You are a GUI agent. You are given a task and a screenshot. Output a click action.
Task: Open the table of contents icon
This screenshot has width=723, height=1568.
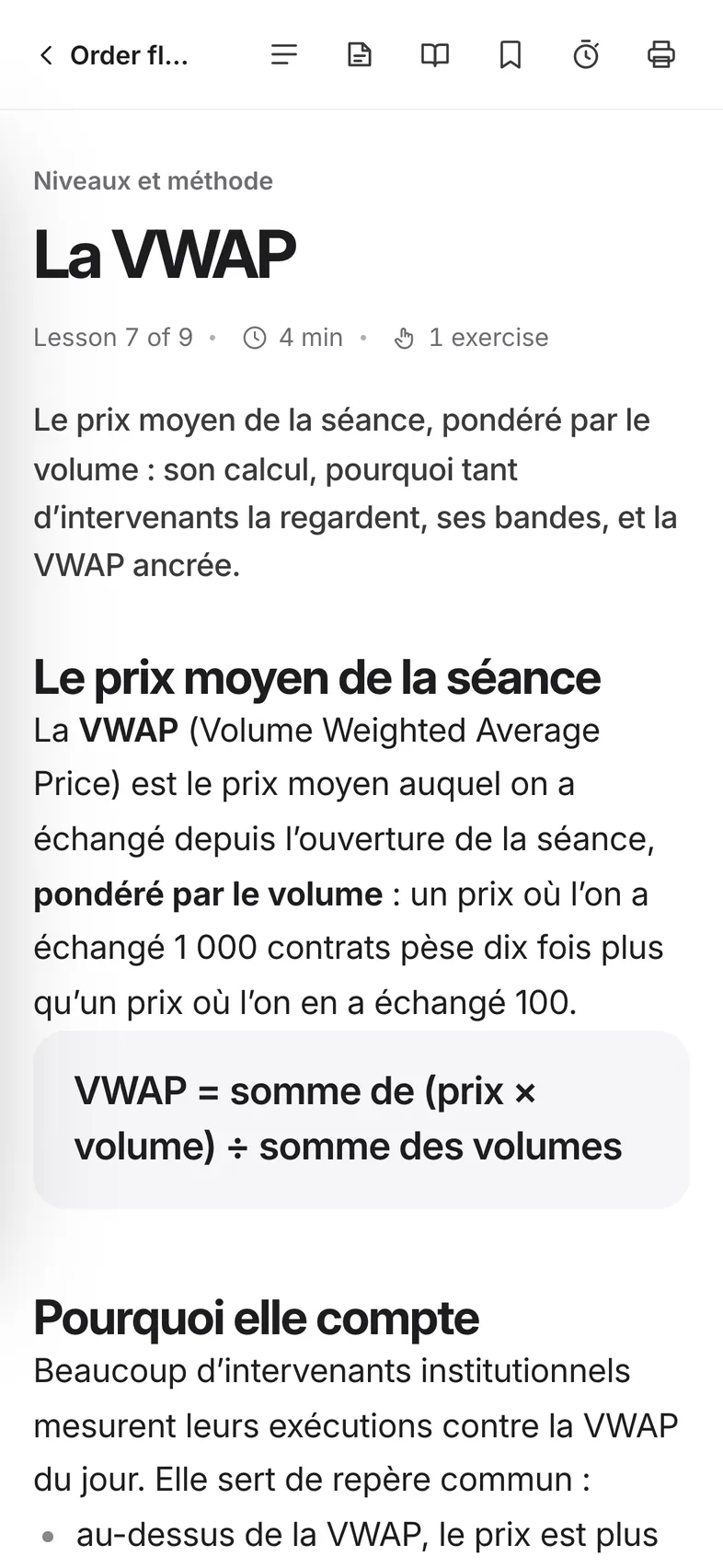(x=284, y=55)
